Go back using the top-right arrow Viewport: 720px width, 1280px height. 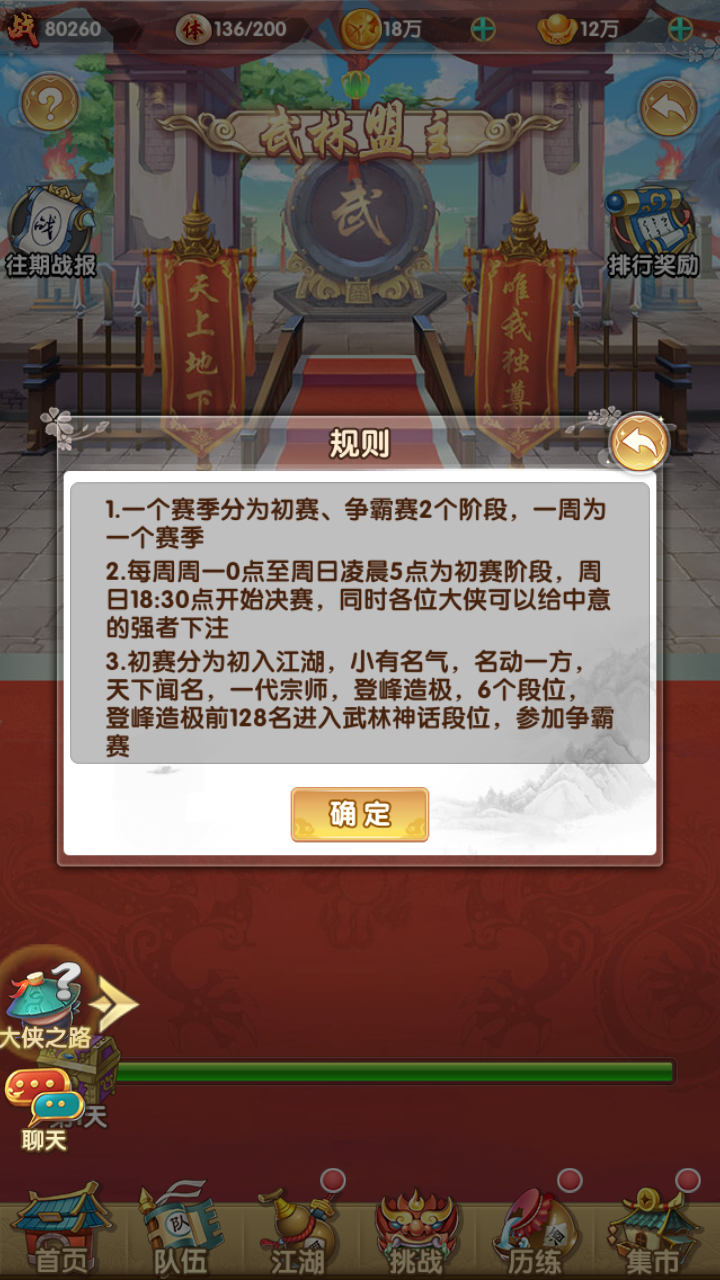pyautogui.click(x=668, y=106)
